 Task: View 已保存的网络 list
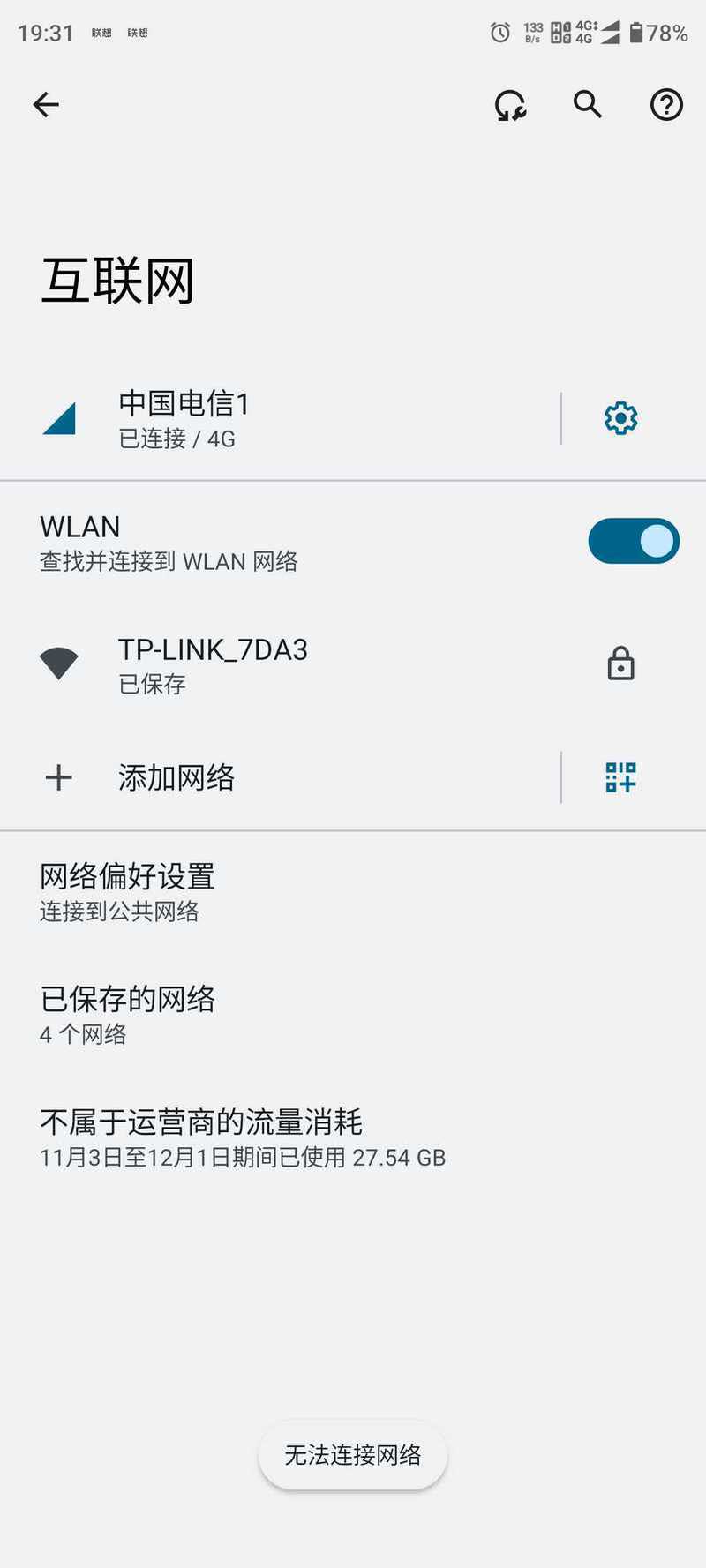click(353, 1015)
